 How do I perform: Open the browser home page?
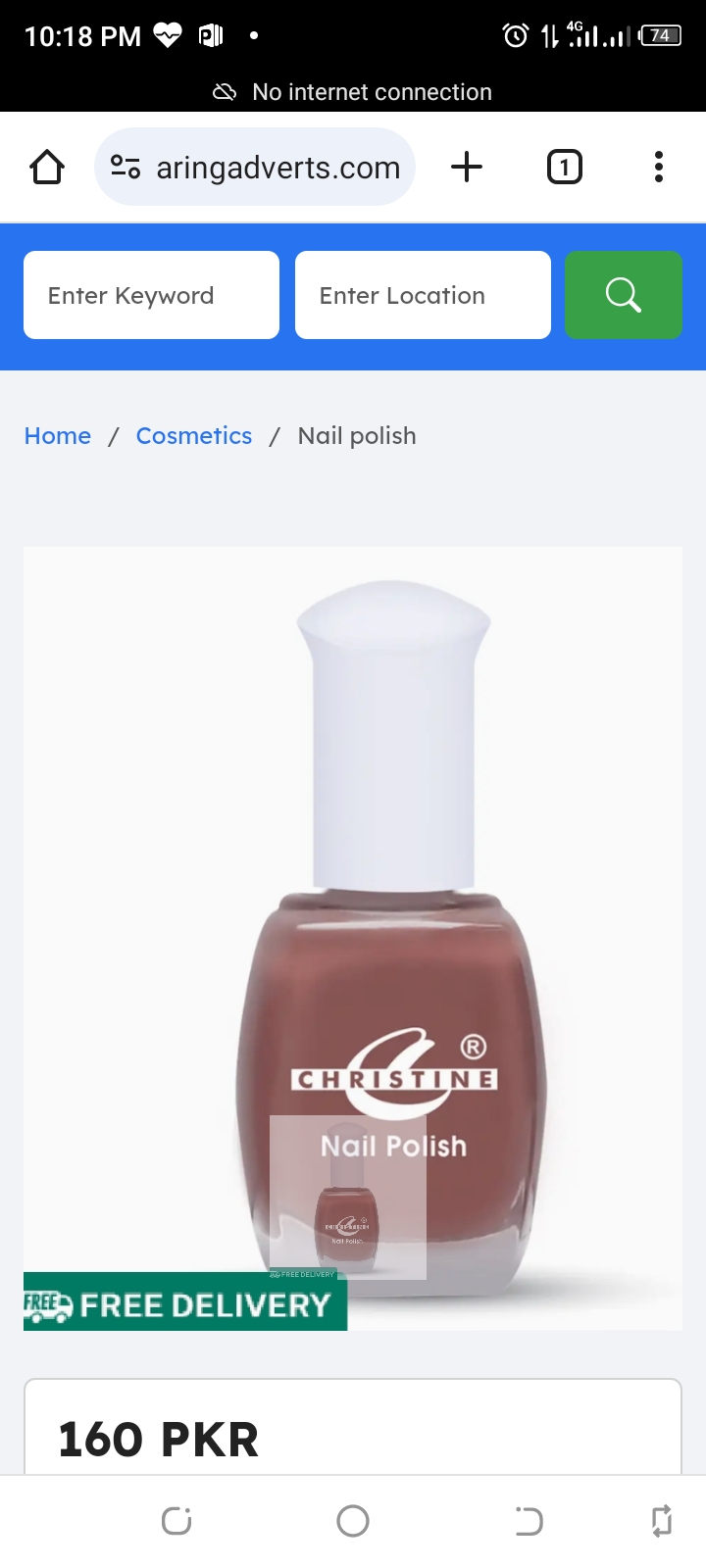pos(47,168)
